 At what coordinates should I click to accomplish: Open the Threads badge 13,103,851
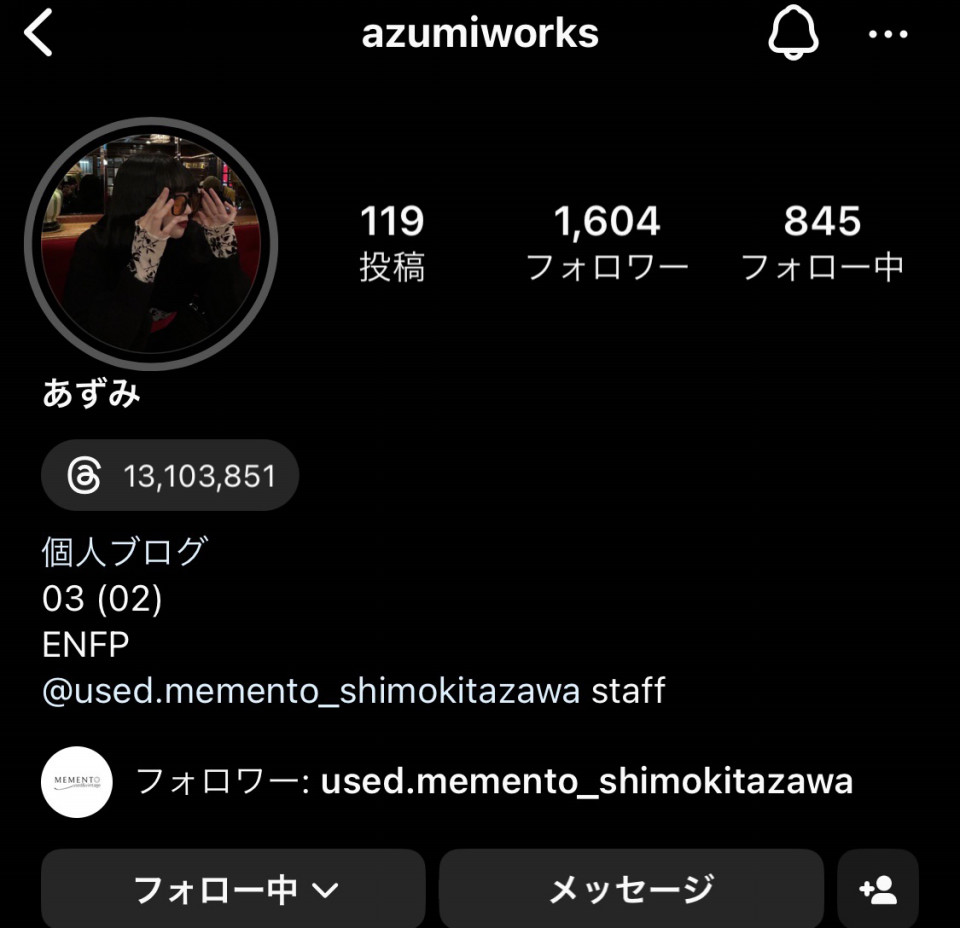click(171, 476)
